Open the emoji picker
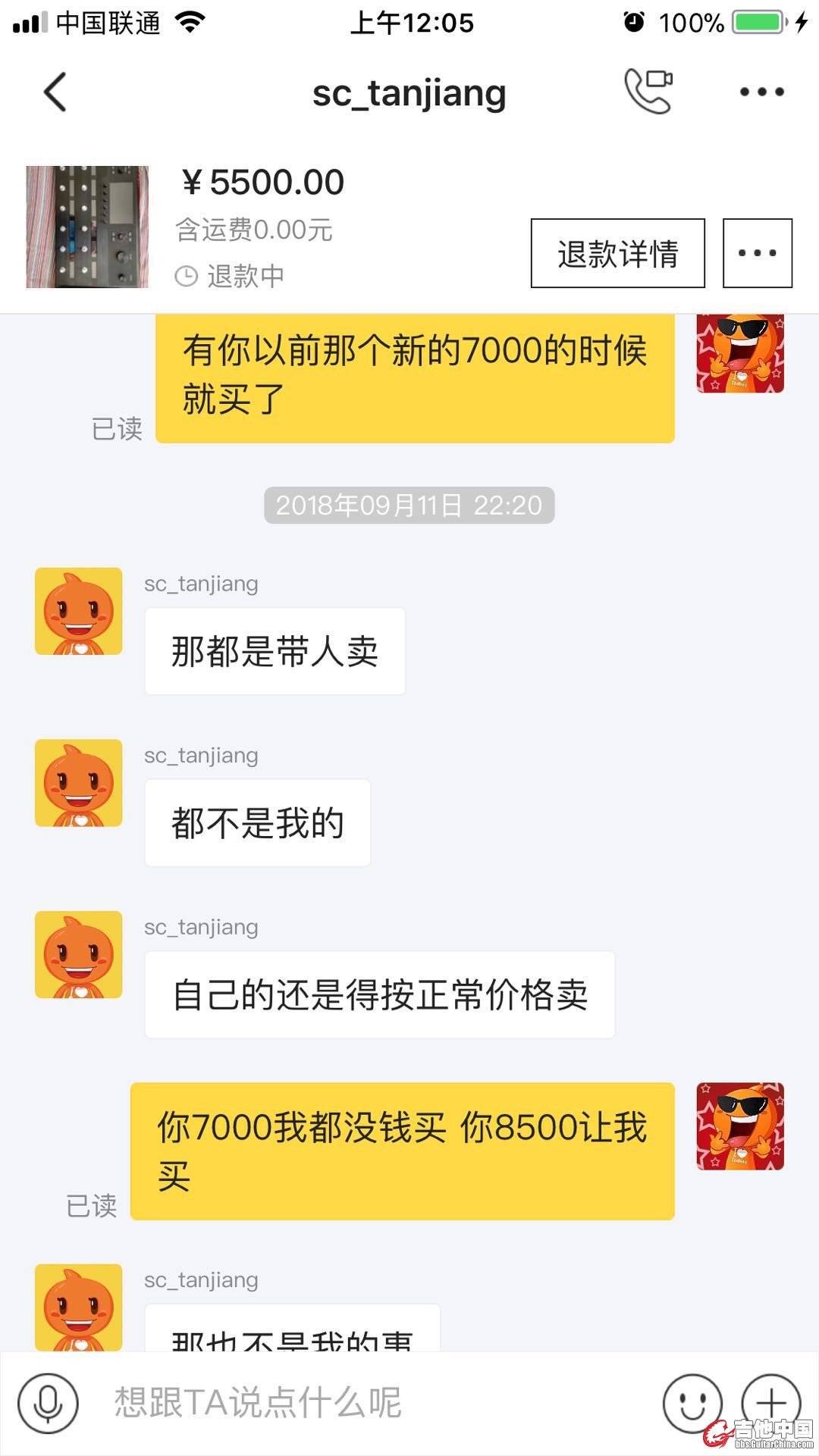Screen dimensions: 819x1456 point(692,1403)
